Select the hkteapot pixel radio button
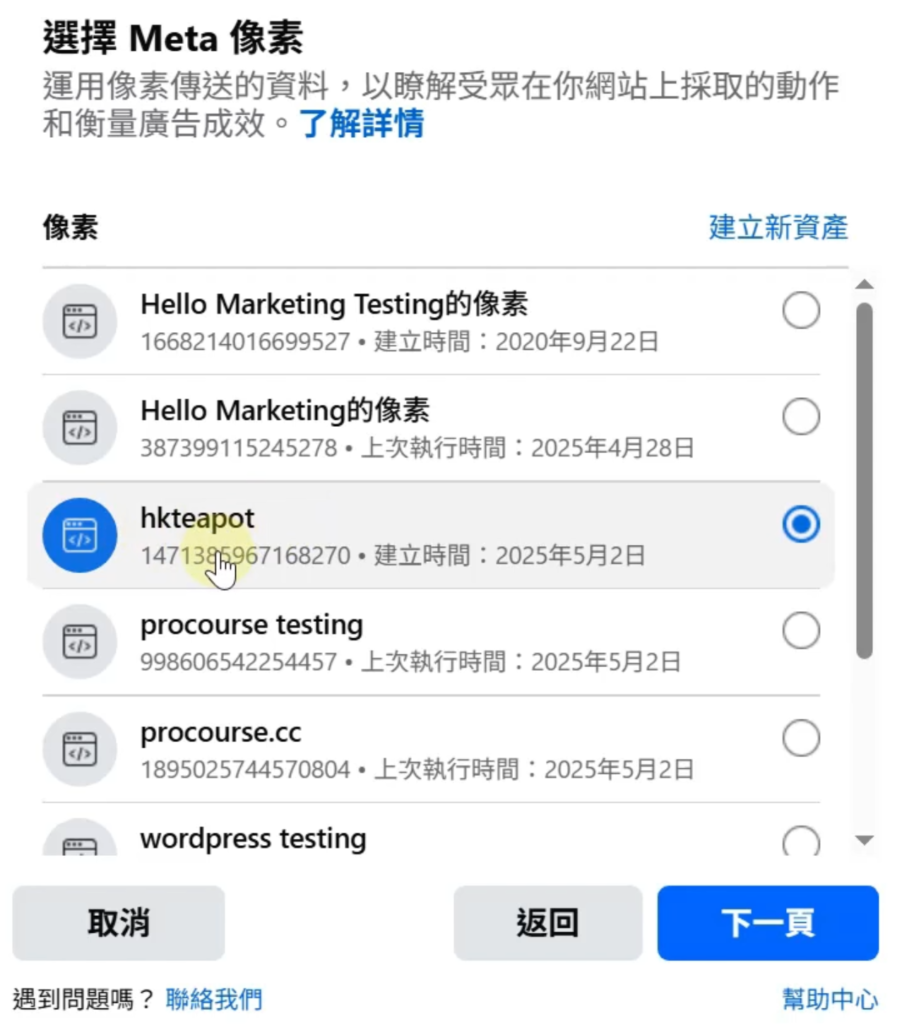The width and height of the screenshot is (914, 1024). (x=800, y=525)
